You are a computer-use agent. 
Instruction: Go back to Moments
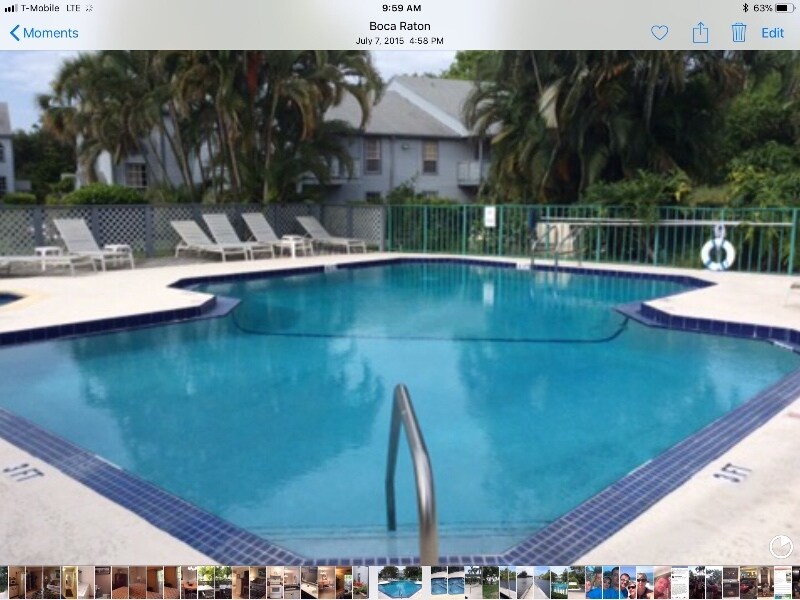click(x=44, y=33)
